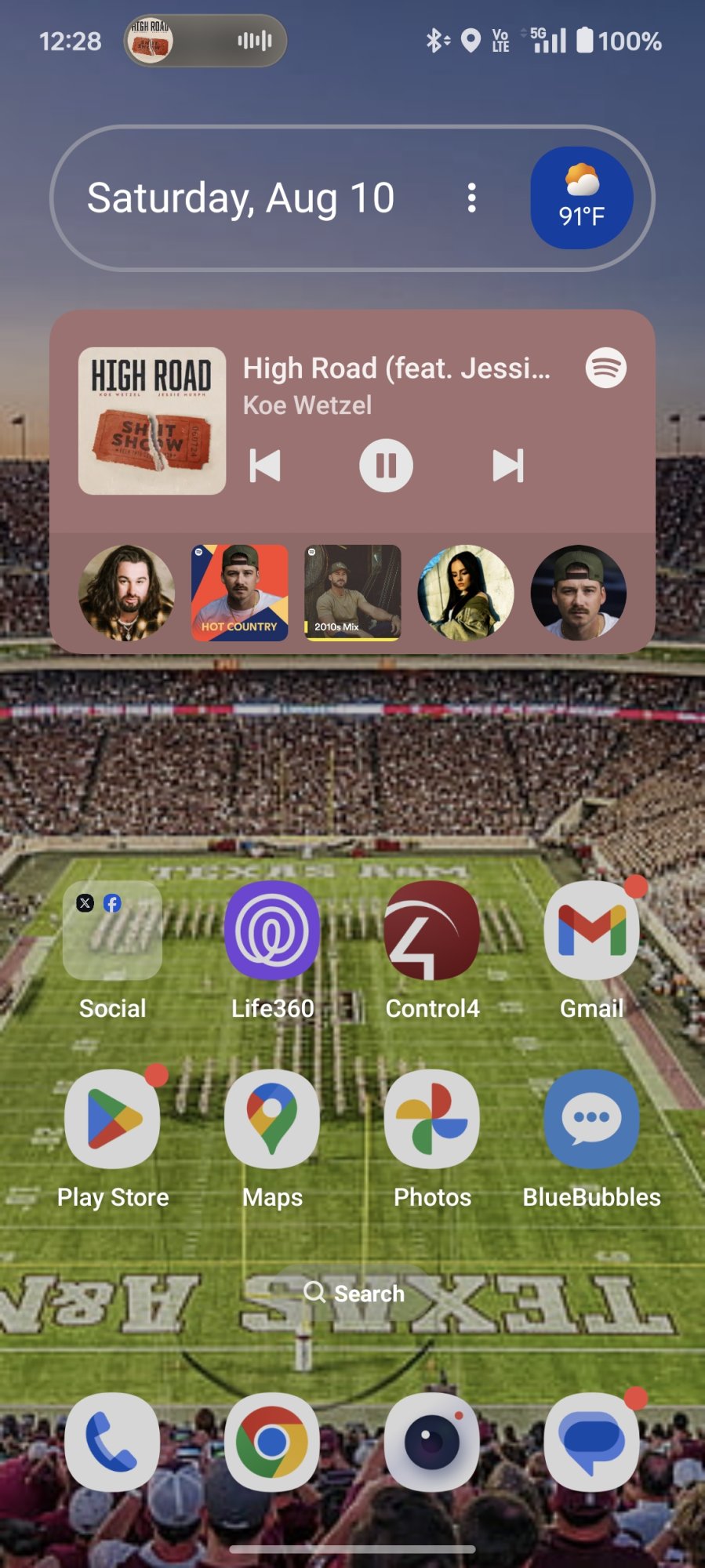This screenshot has height=1568, width=705.
Task: Skip to the next track
Action: pos(507,466)
